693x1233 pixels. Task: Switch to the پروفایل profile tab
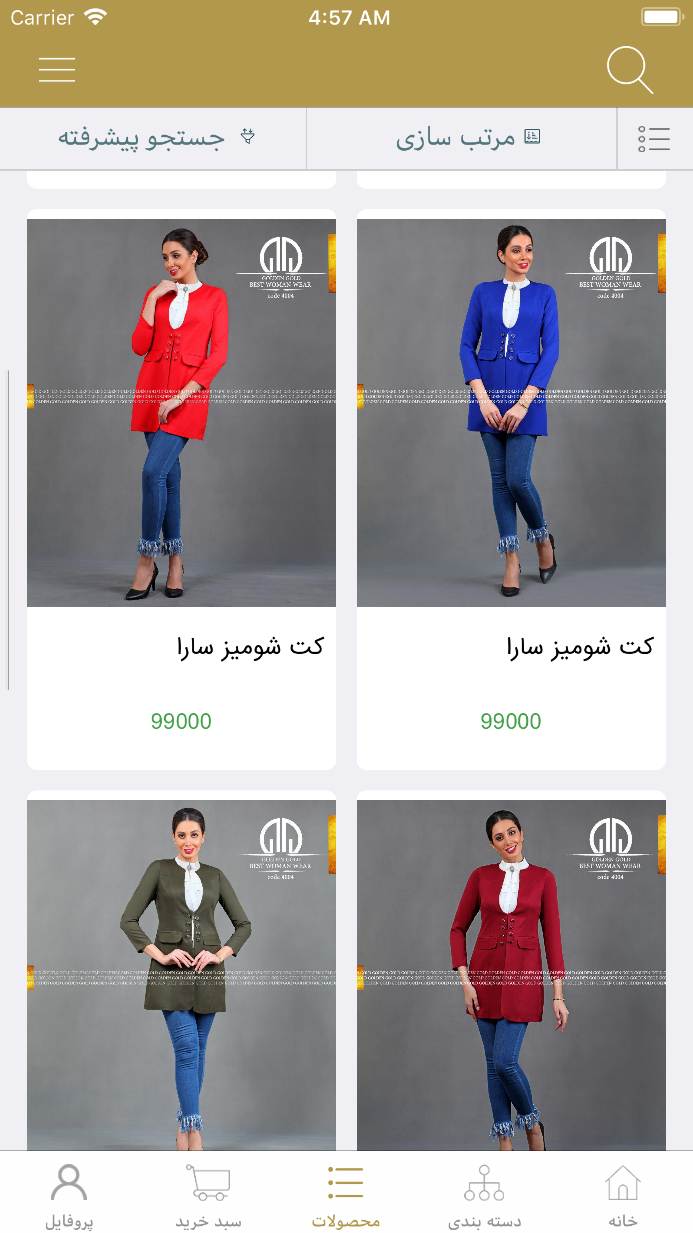point(69,1195)
